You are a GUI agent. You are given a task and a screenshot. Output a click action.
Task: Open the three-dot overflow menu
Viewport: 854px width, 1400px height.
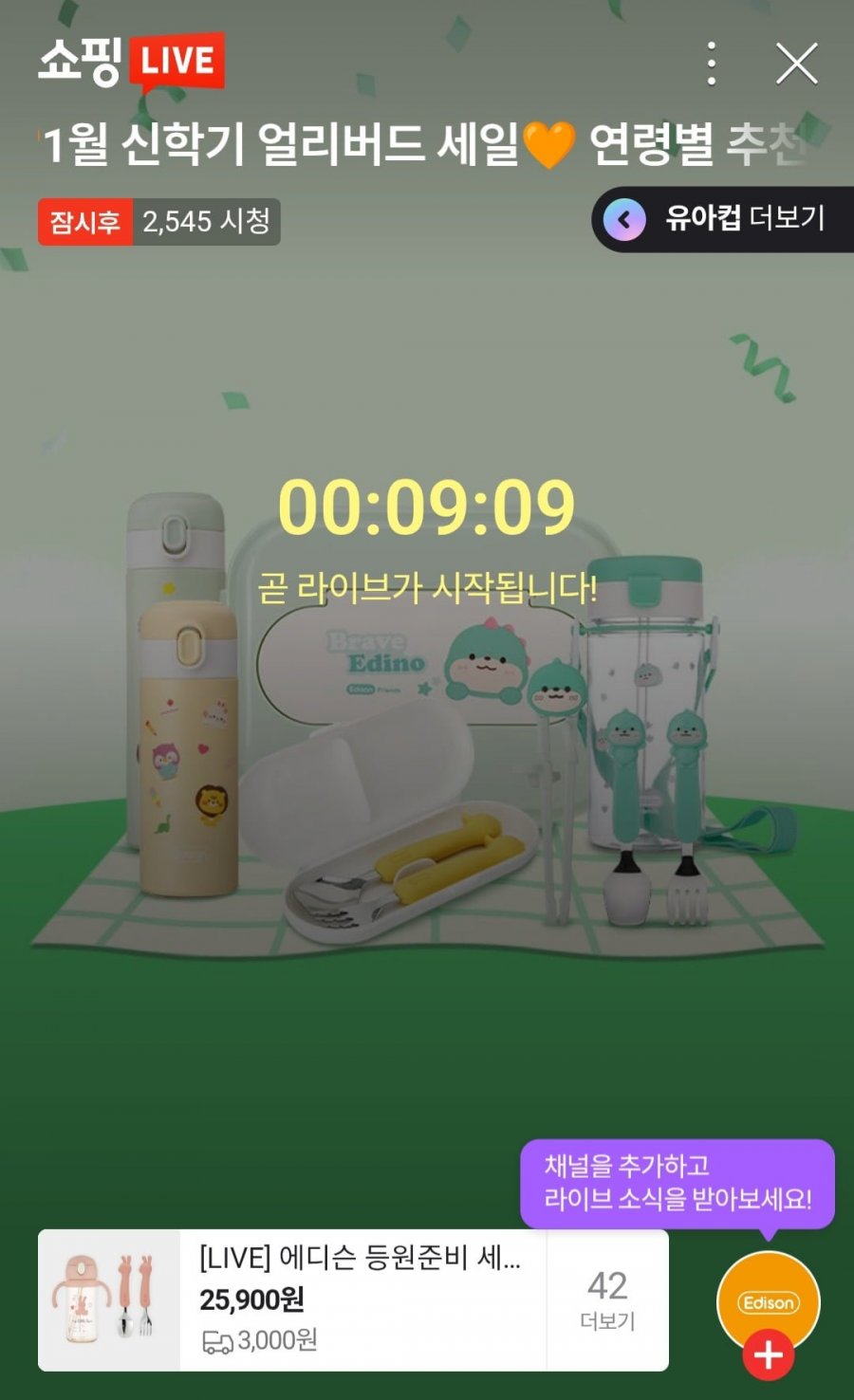712,64
